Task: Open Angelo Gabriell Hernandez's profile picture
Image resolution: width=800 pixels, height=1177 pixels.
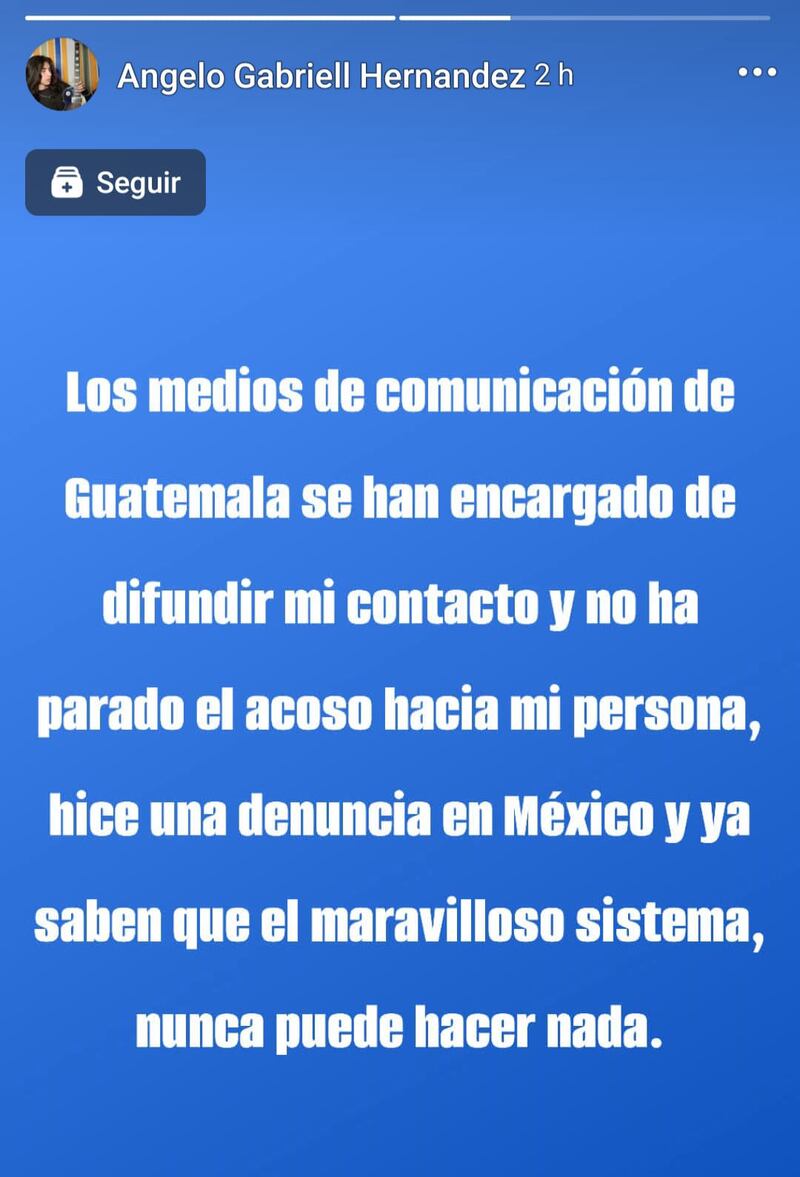Action: pos(62,75)
